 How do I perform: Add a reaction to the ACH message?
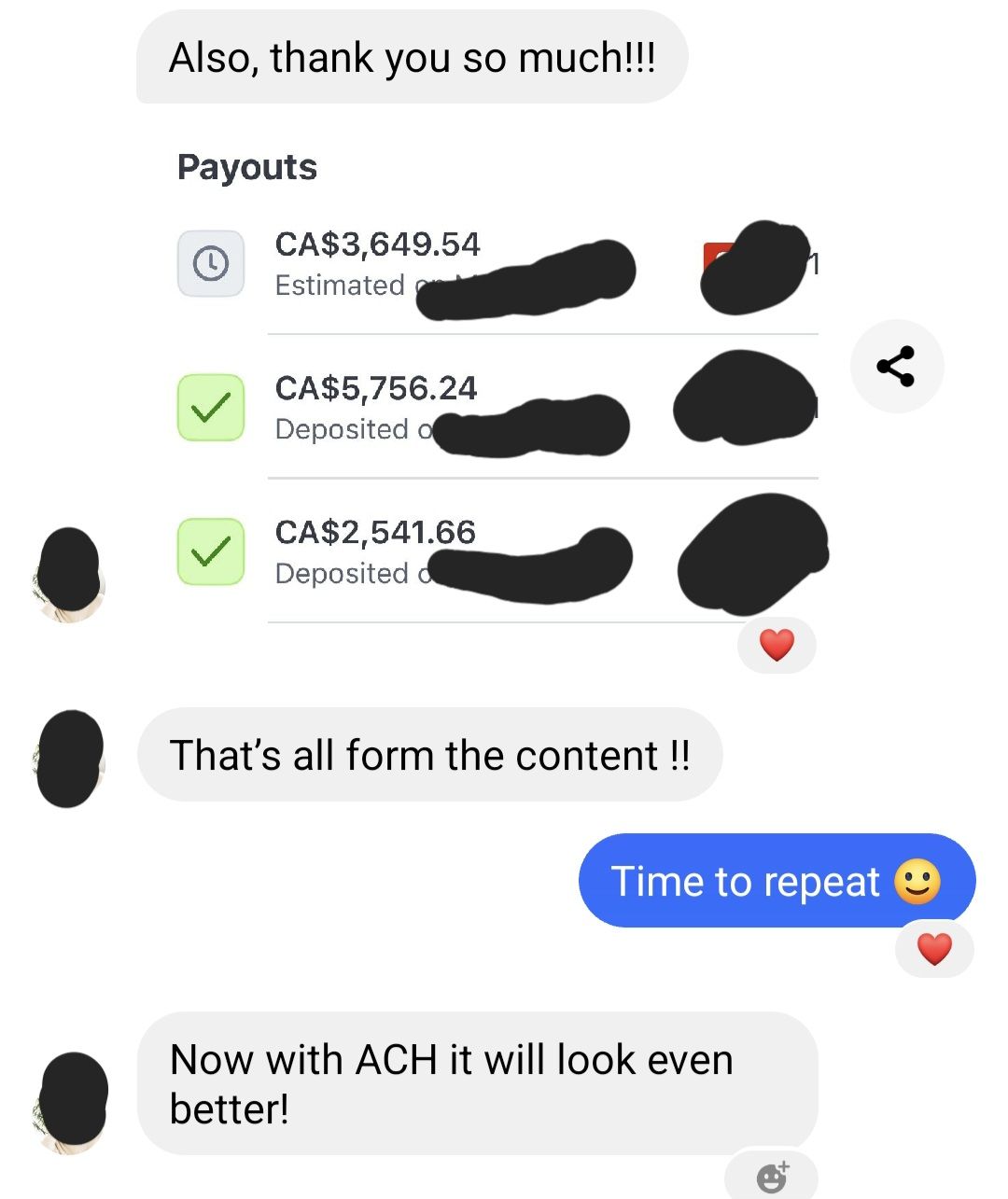pyautogui.click(x=772, y=1176)
